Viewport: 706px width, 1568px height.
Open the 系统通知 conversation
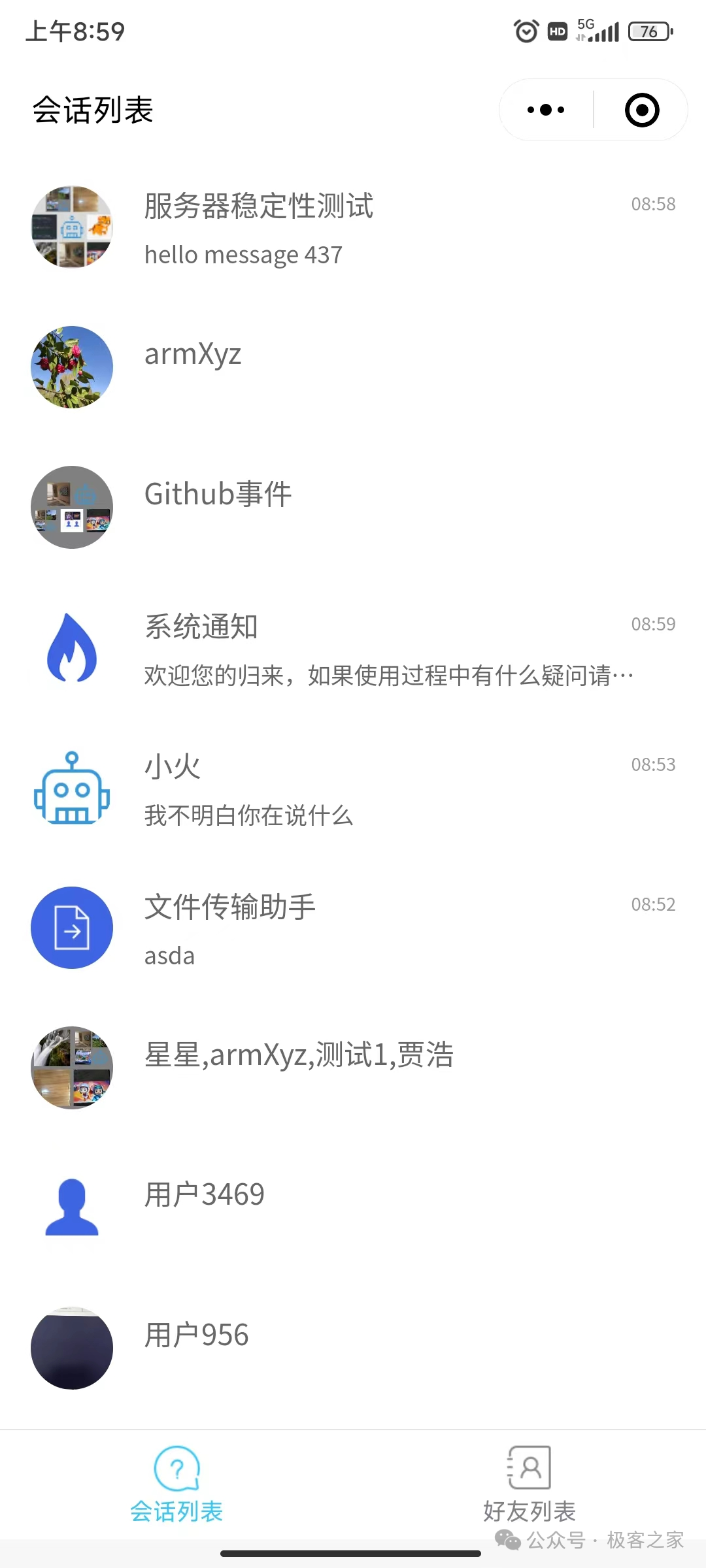[353, 647]
